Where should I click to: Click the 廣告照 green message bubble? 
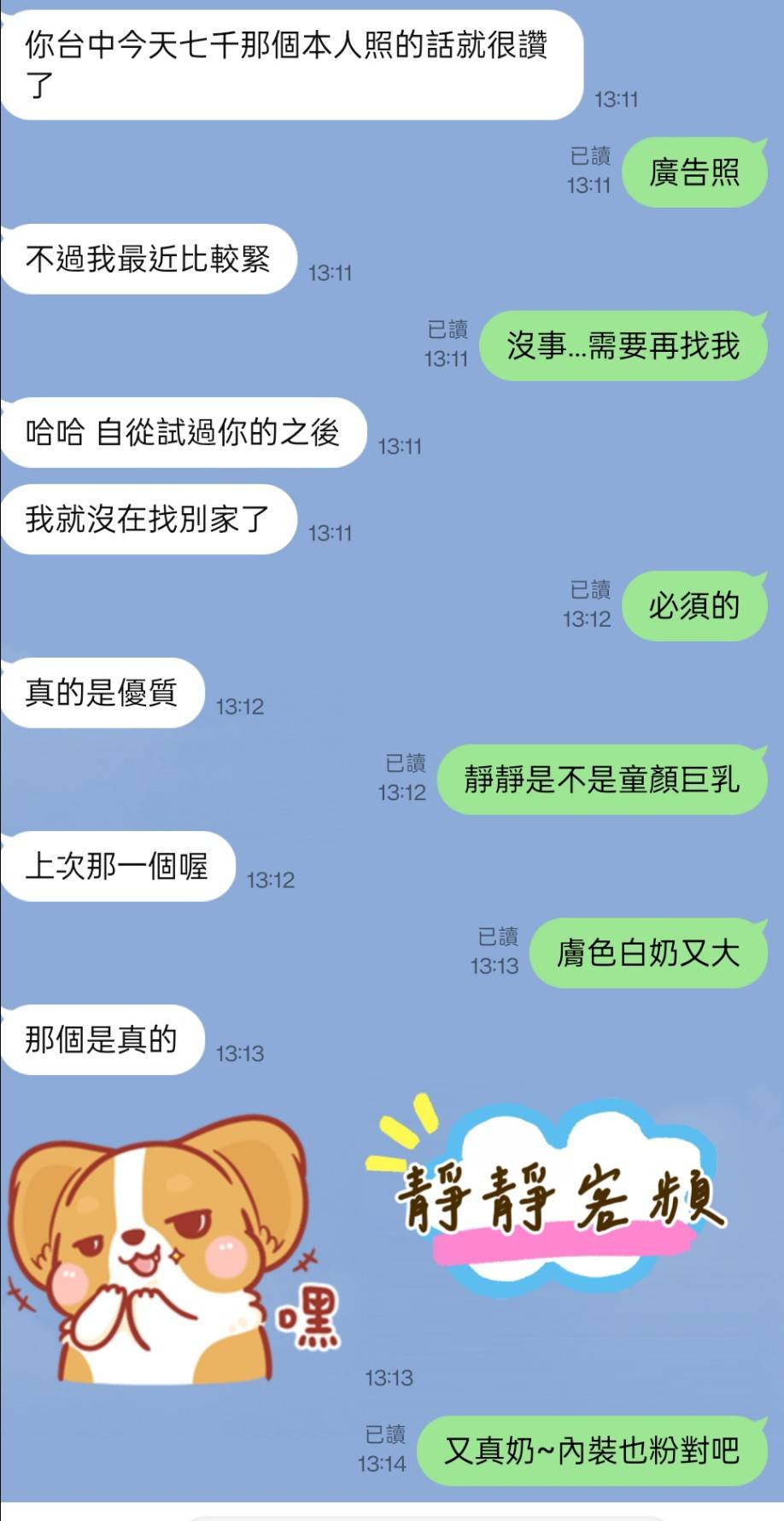pos(693,173)
